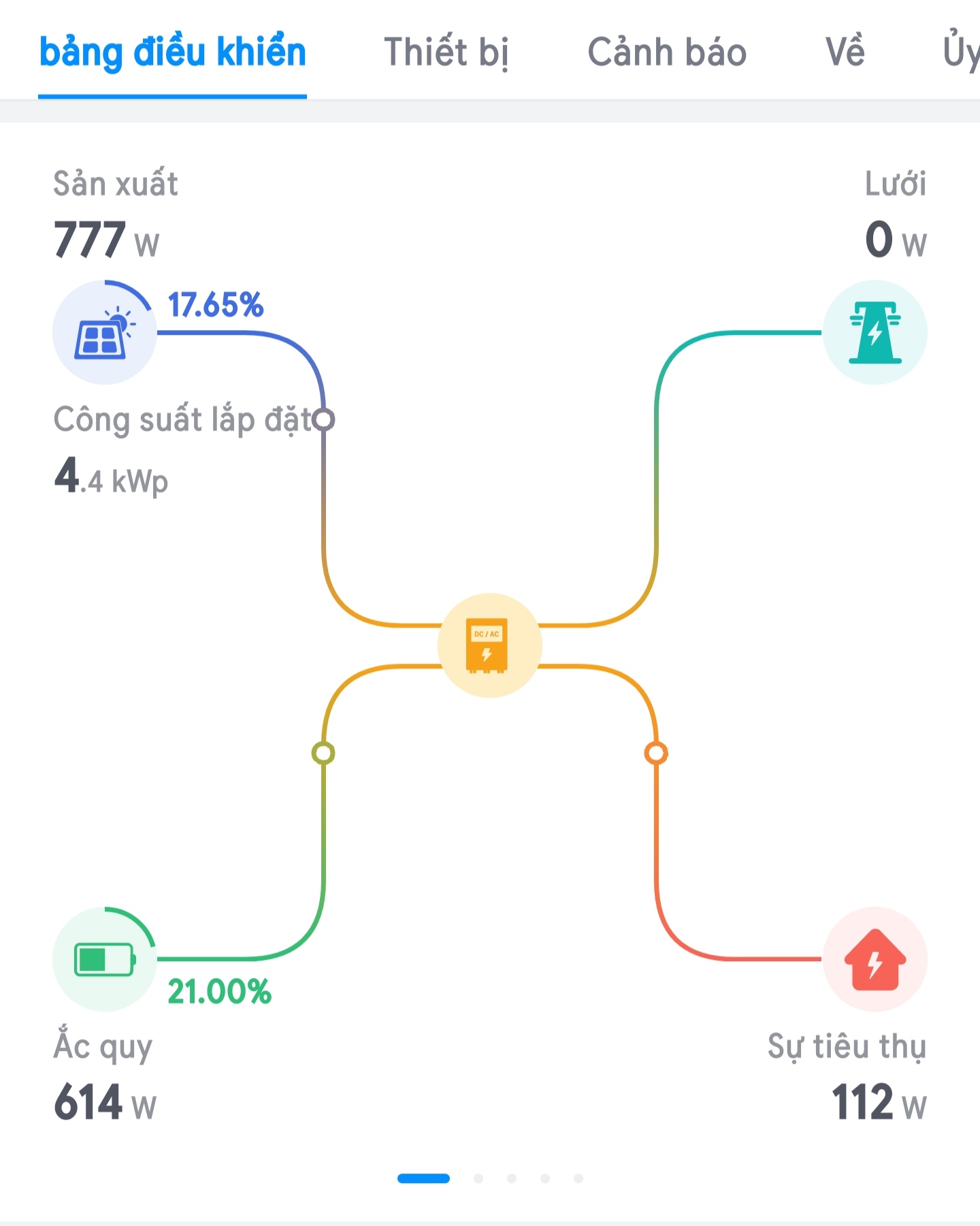The height and width of the screenshot is (1226, 980).
Task: Tap the DC/AC inverter icon
Action: 489,645
